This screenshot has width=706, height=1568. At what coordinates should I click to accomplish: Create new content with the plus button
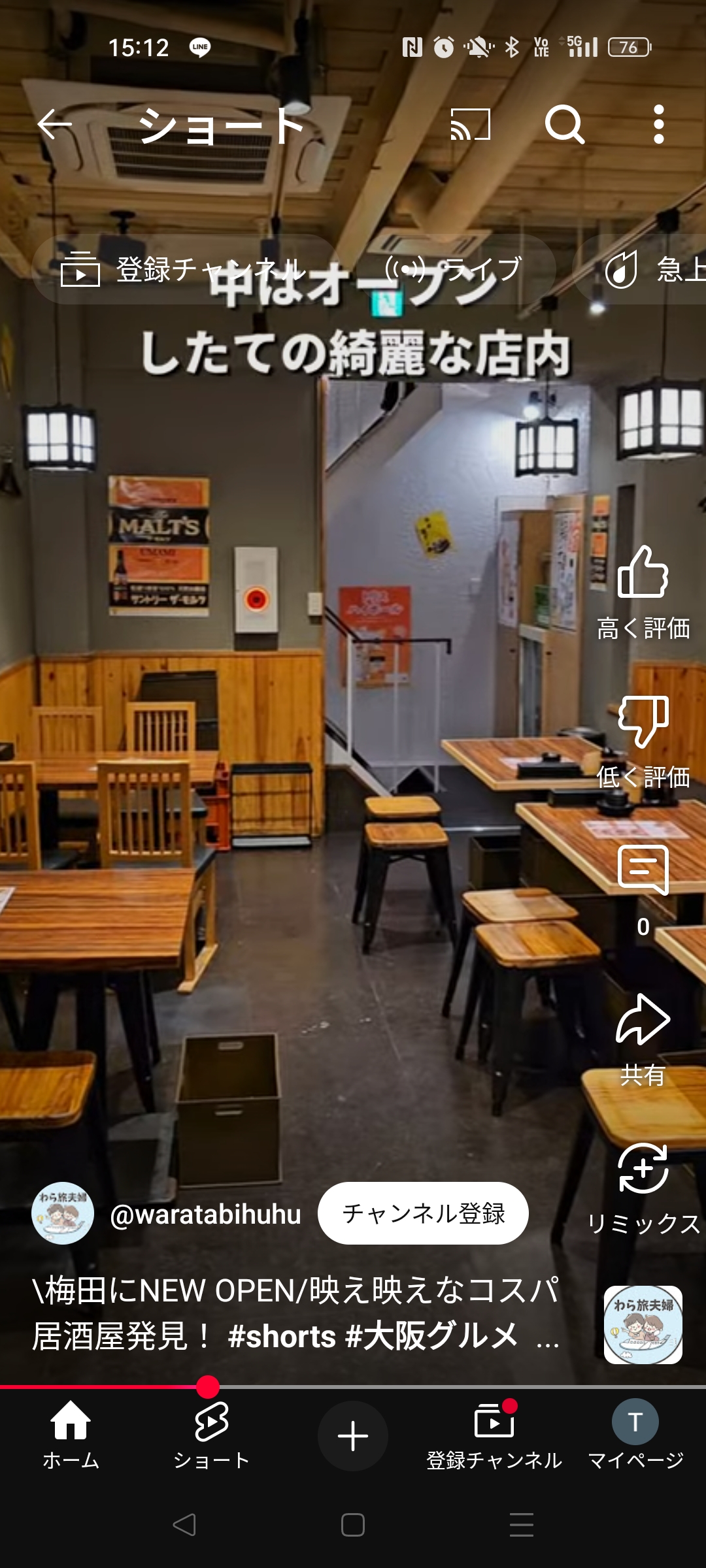[353, 1436]
